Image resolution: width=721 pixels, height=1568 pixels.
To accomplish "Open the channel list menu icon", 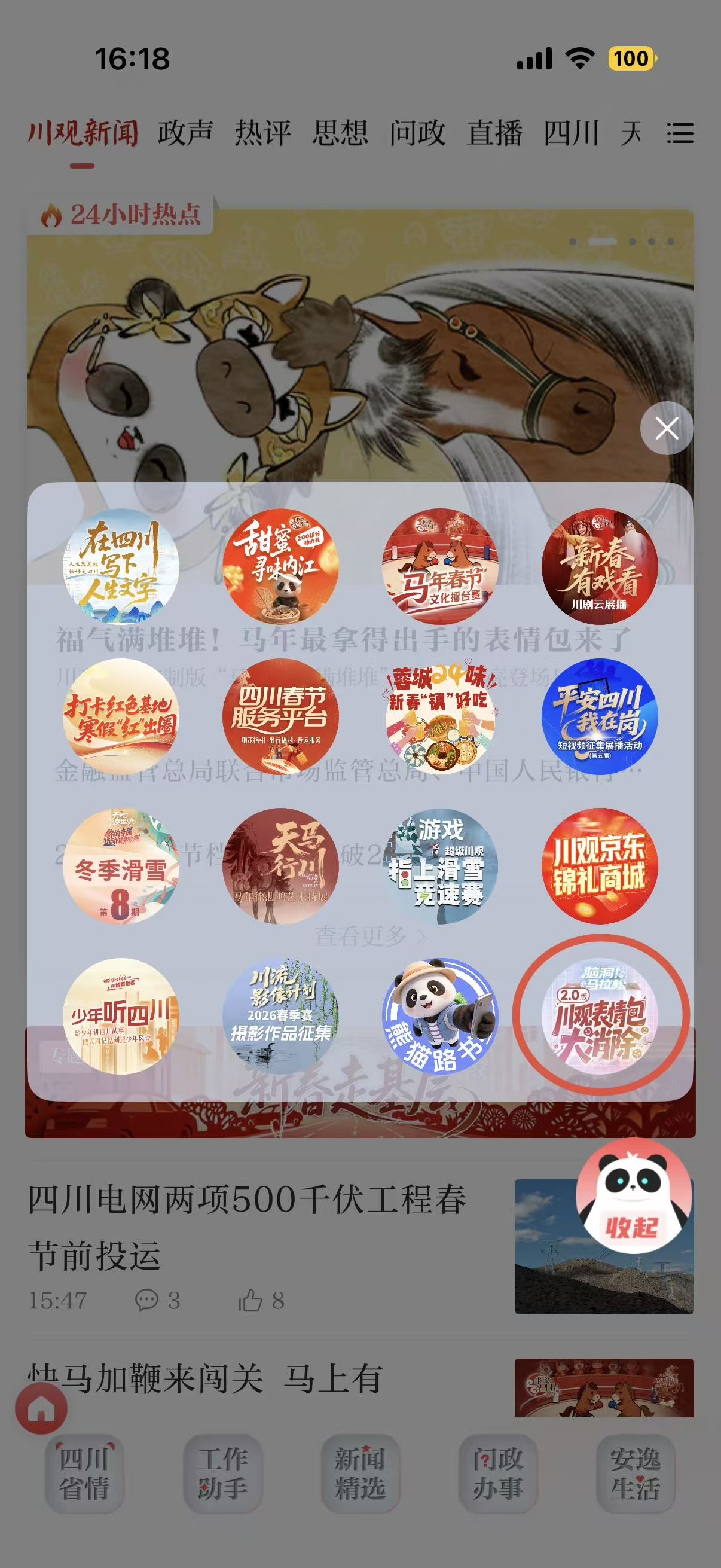I will (x=680, y=133).
